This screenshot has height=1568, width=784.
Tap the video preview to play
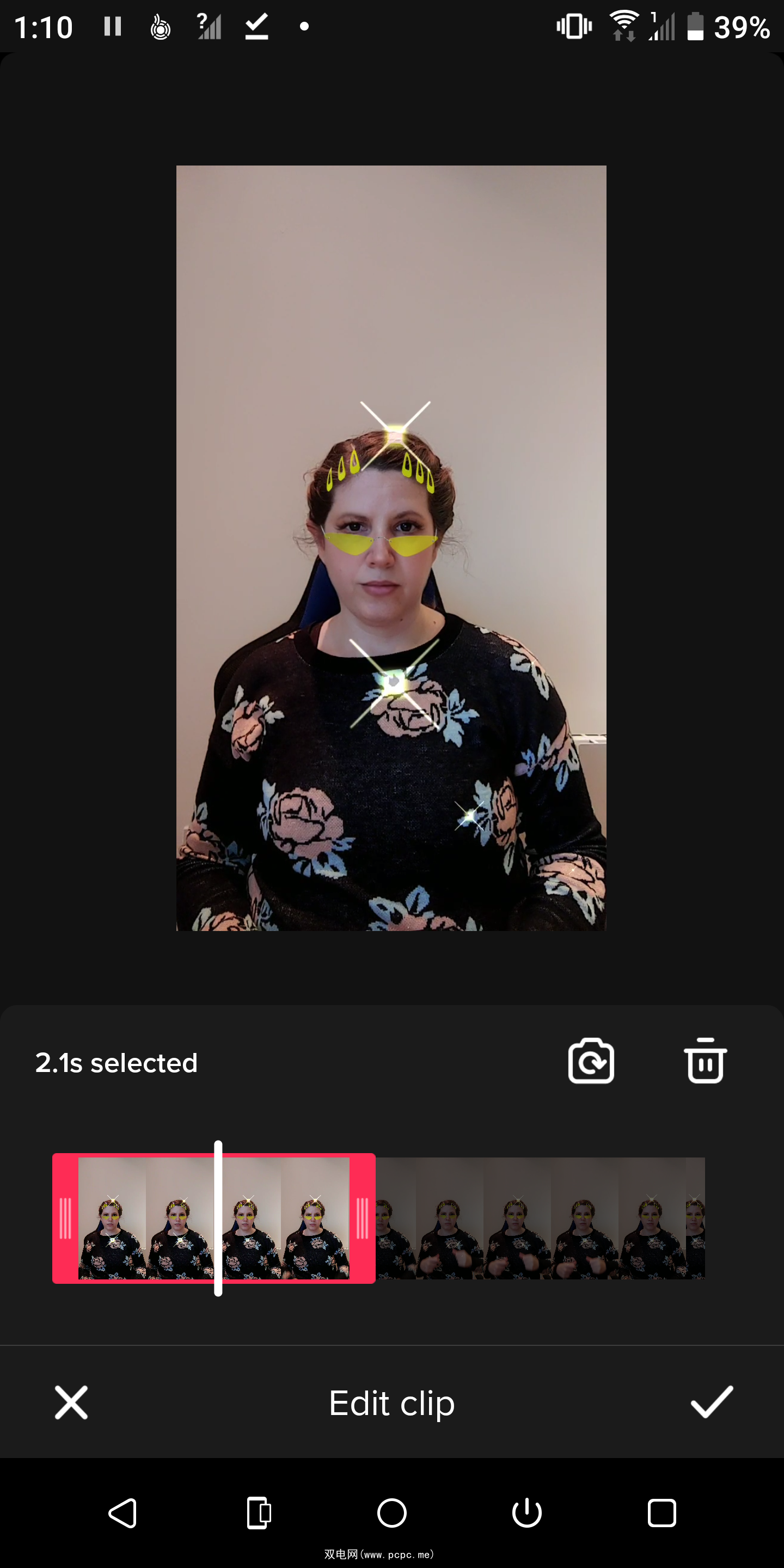pos(391,548)
